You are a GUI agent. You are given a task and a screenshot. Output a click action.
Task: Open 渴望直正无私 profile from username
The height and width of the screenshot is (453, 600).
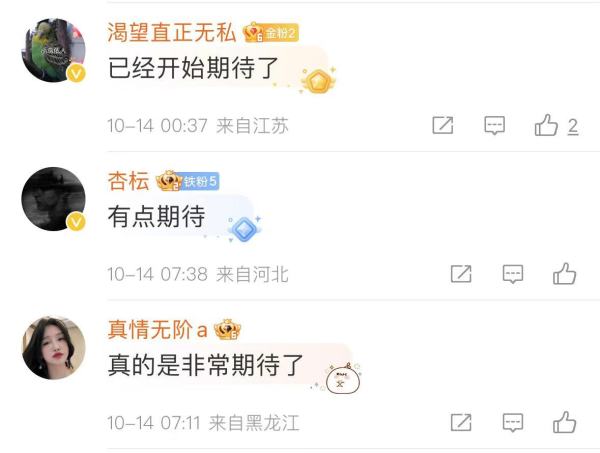172,32
